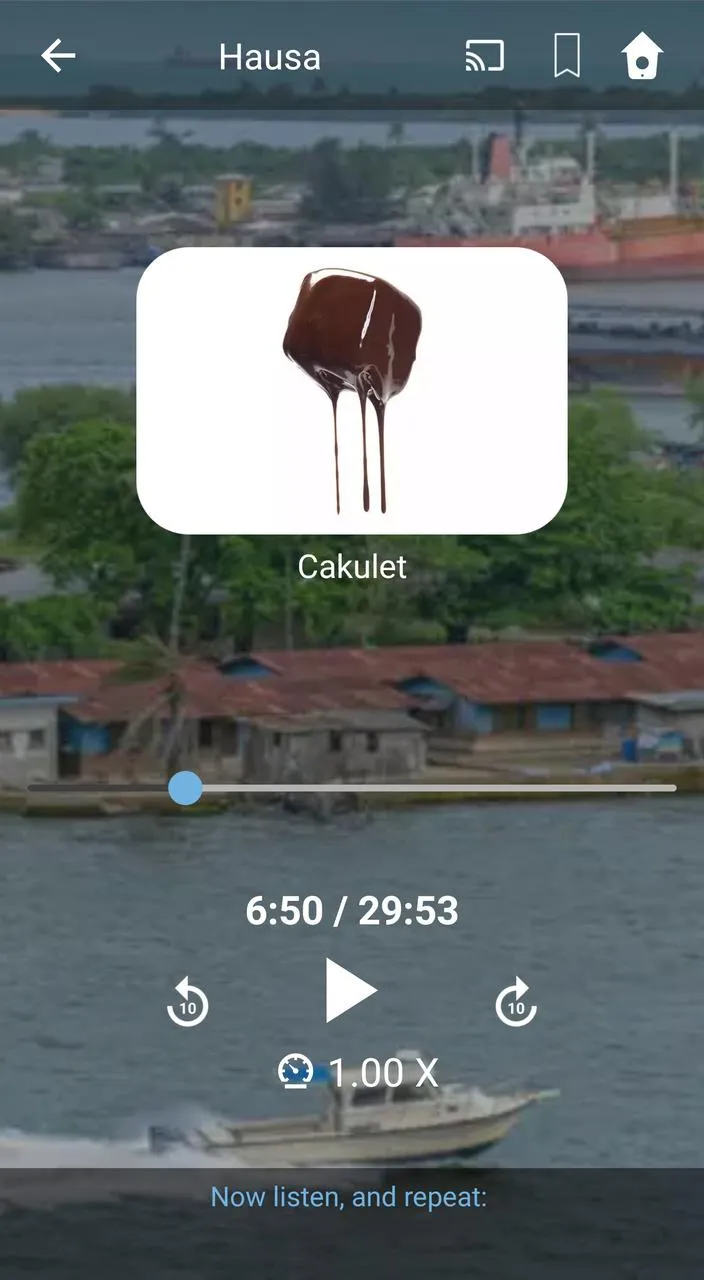This screenshot has height=1280, width=704.
Task: Bookmark this Hausa lesson
Action: click(x=567, y=57)
